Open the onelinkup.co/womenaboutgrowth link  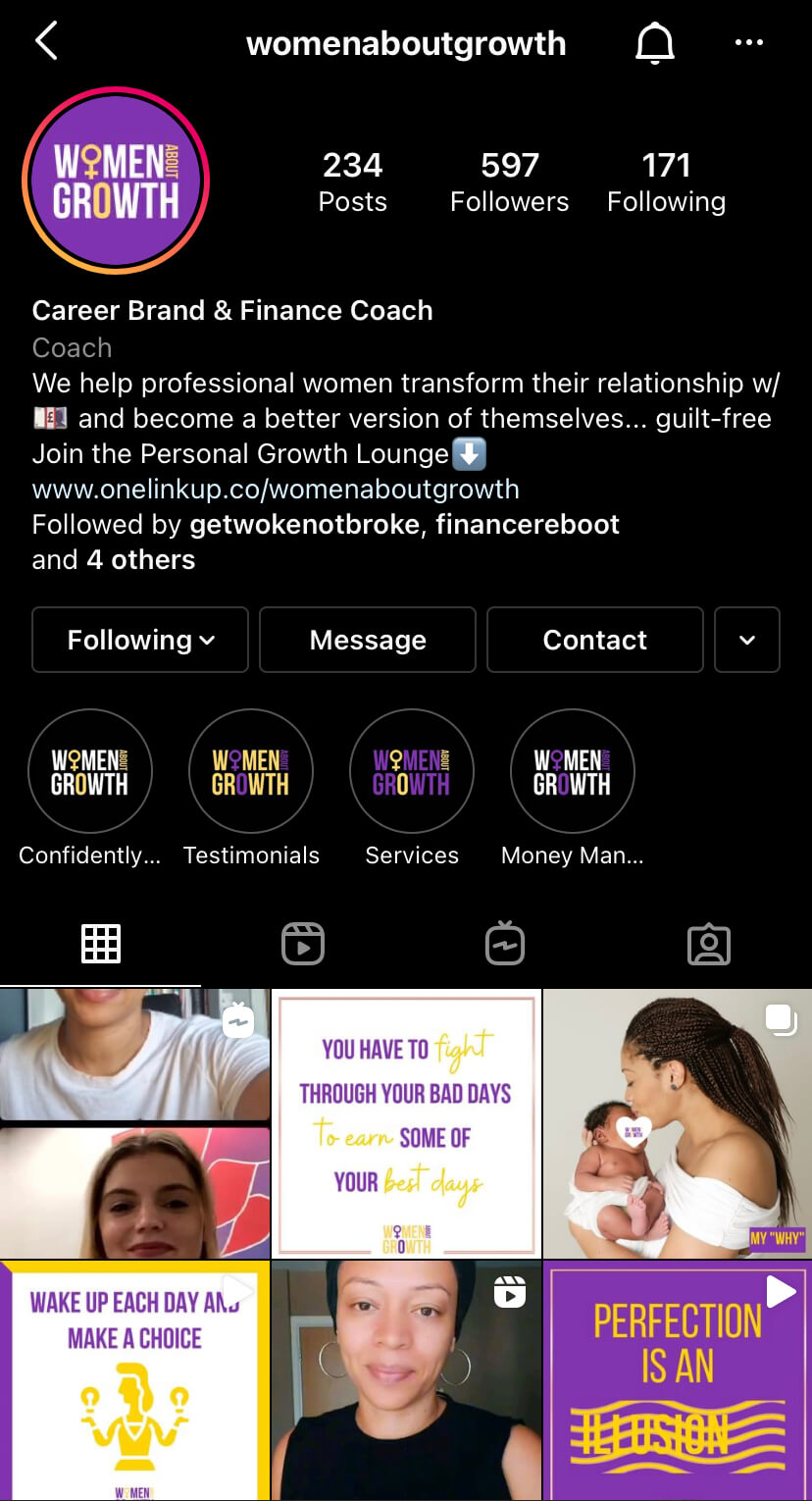pyautogui.click(x=276, y=489)
